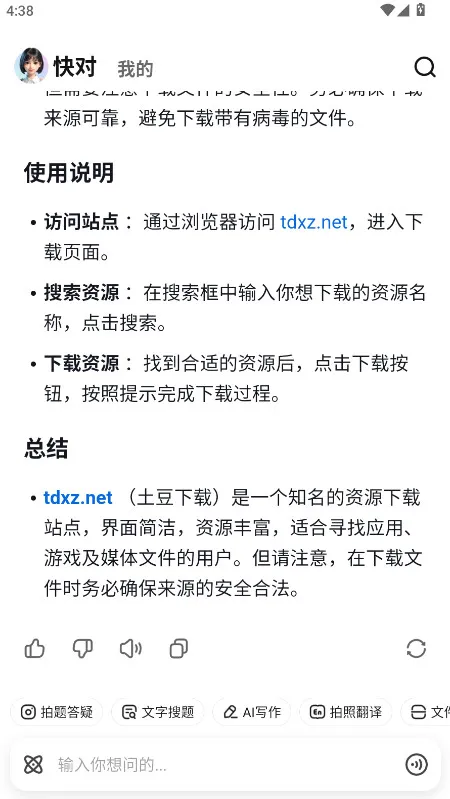Open the AI写作 chip
450x799 pixels.
click(x=251, y=712)
